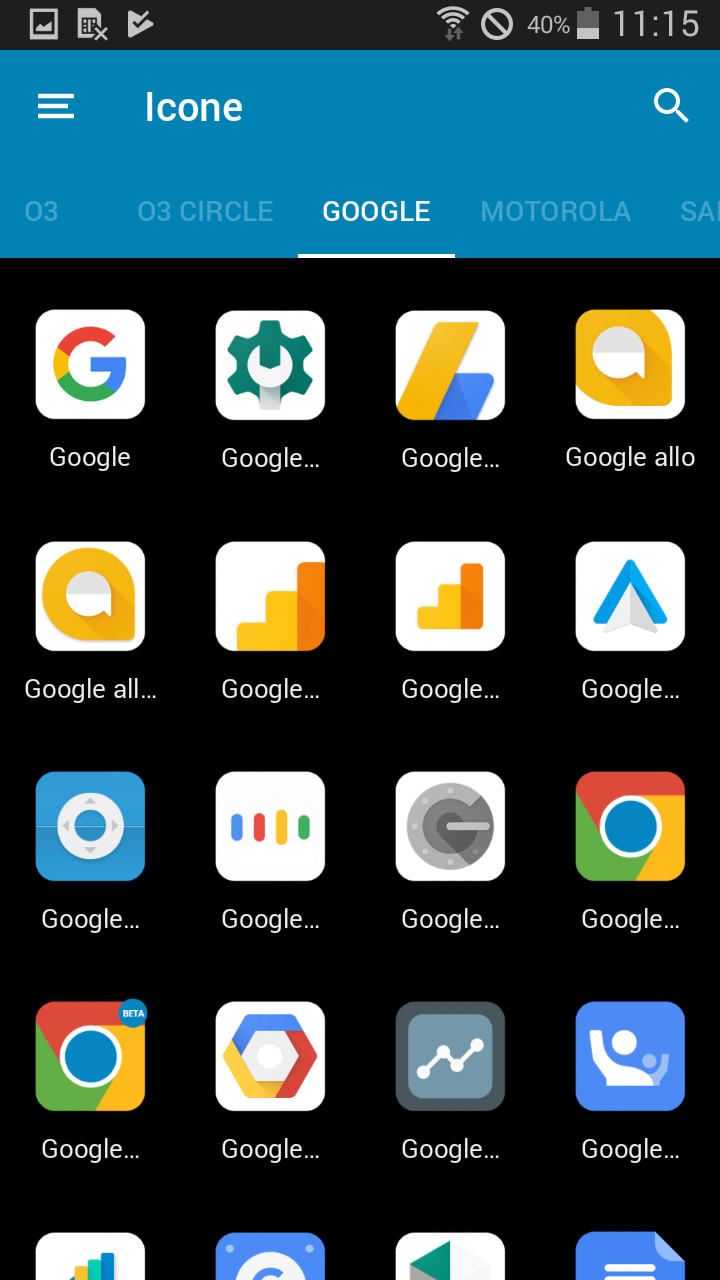Open the multicolor Google G icon
The width and height of the screenshot is (720, 1280).
[90, 364]
